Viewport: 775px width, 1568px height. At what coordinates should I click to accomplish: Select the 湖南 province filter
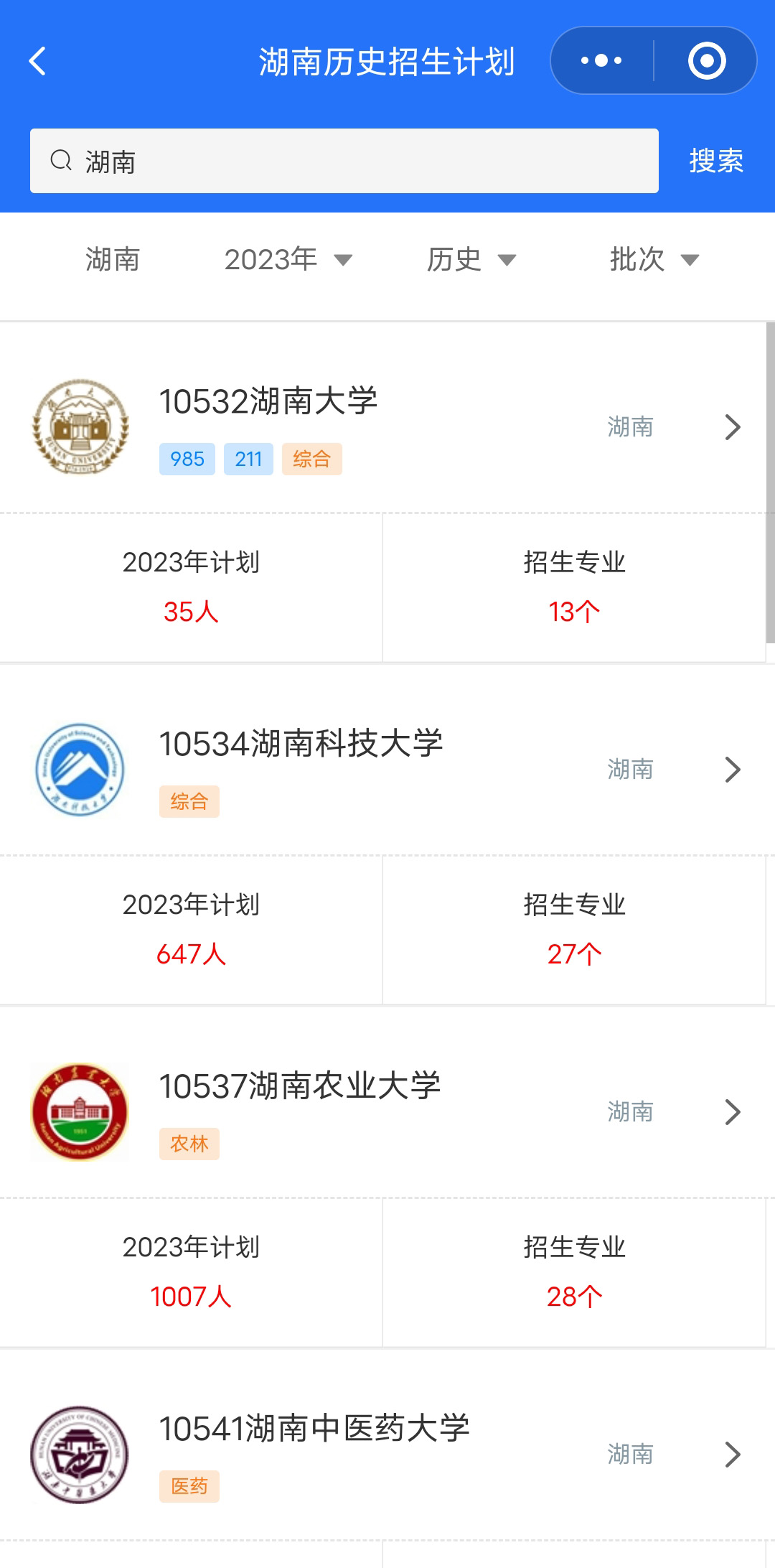pyautogui.click(x=113, y=259)
